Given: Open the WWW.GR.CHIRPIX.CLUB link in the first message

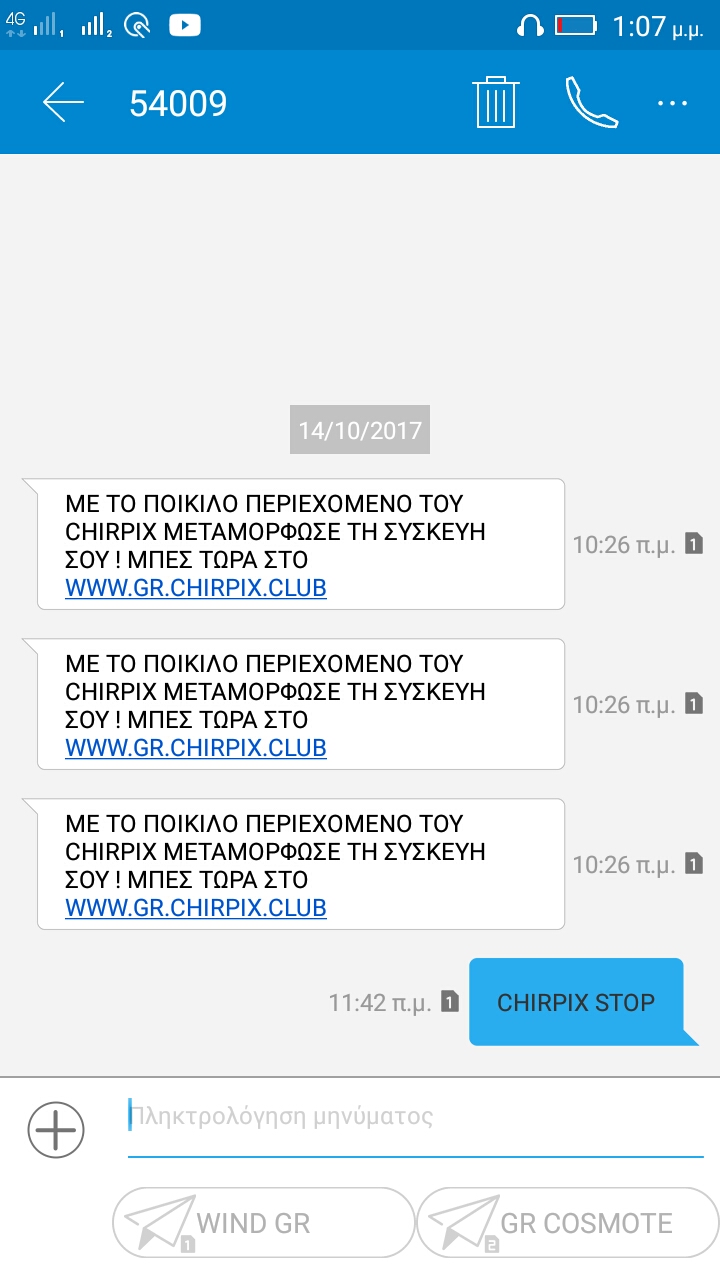Looking at the screenshot, I should click(196, 588).
